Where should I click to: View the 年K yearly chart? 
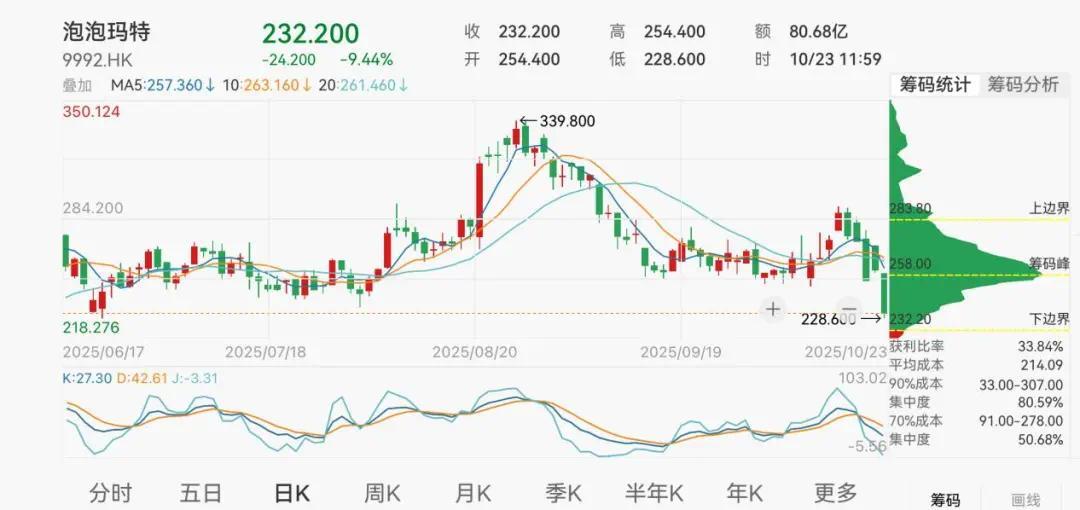tap(745, 492)
